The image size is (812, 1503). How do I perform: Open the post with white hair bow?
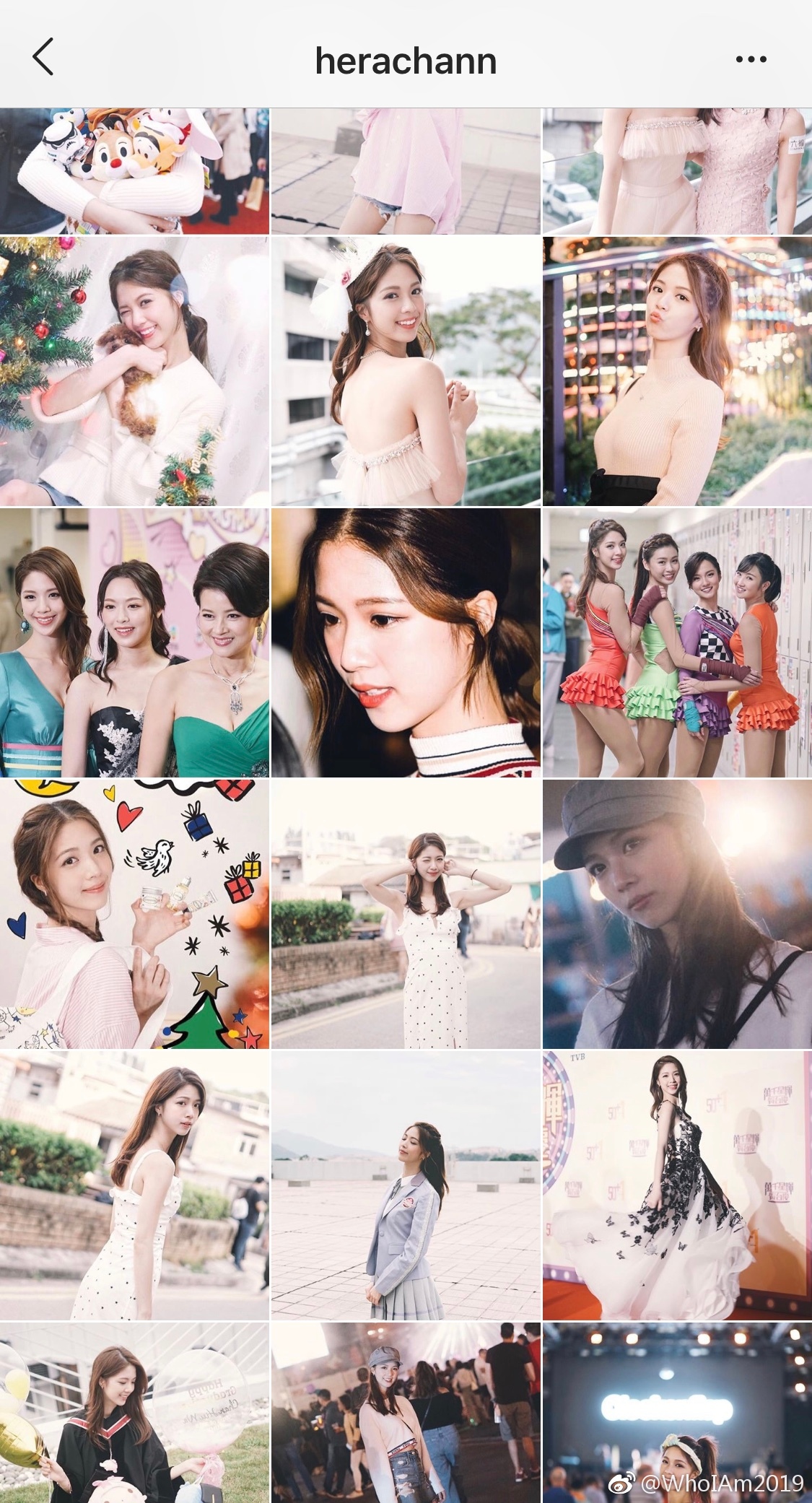click(406, 371)
